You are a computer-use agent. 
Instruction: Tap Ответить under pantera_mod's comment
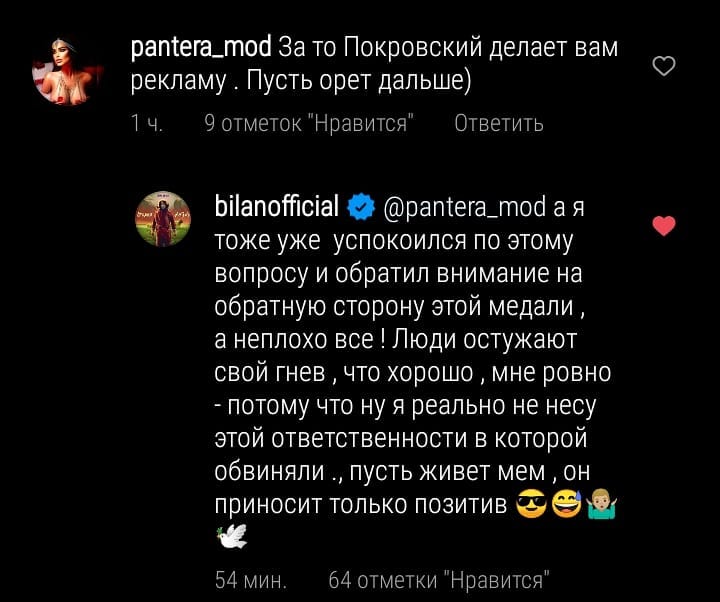(x=498, y=123)
